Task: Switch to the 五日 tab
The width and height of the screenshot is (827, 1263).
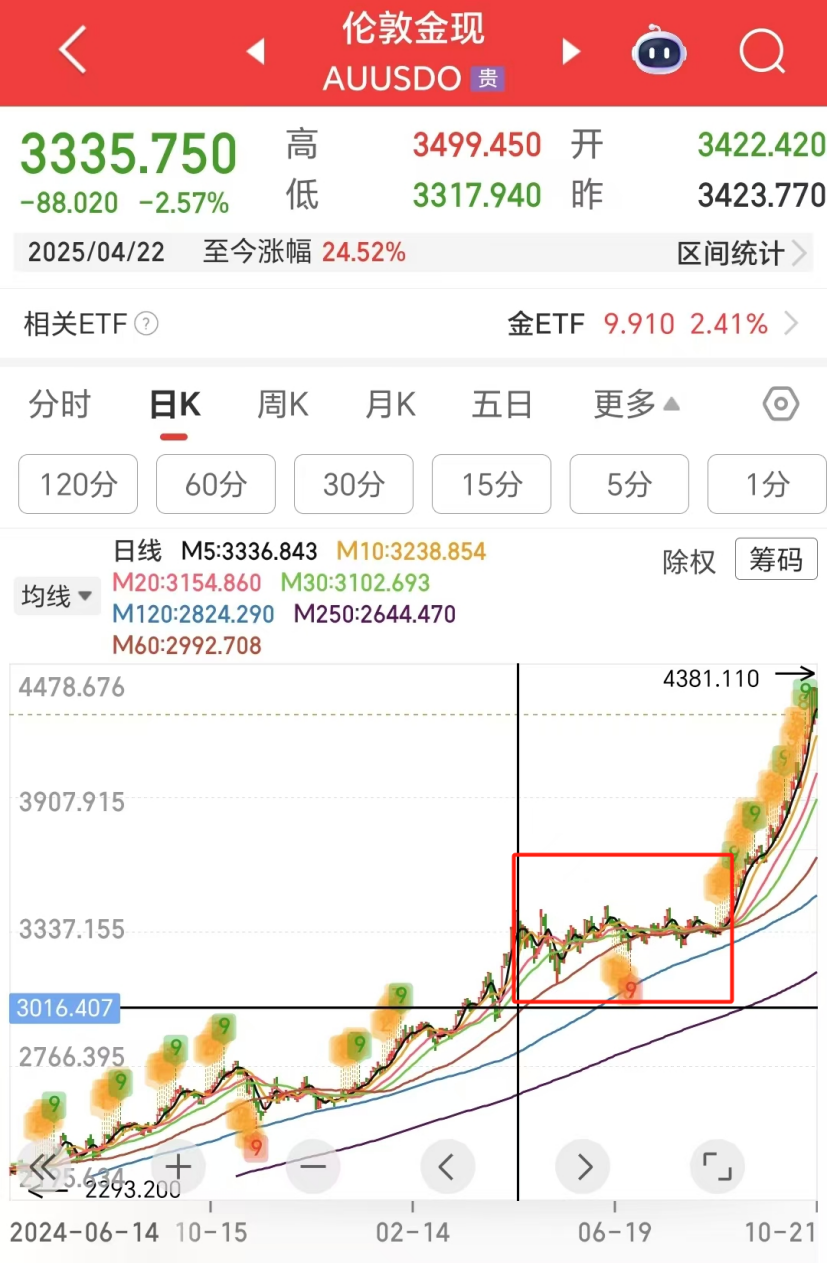Action: [x=501, y=405]
